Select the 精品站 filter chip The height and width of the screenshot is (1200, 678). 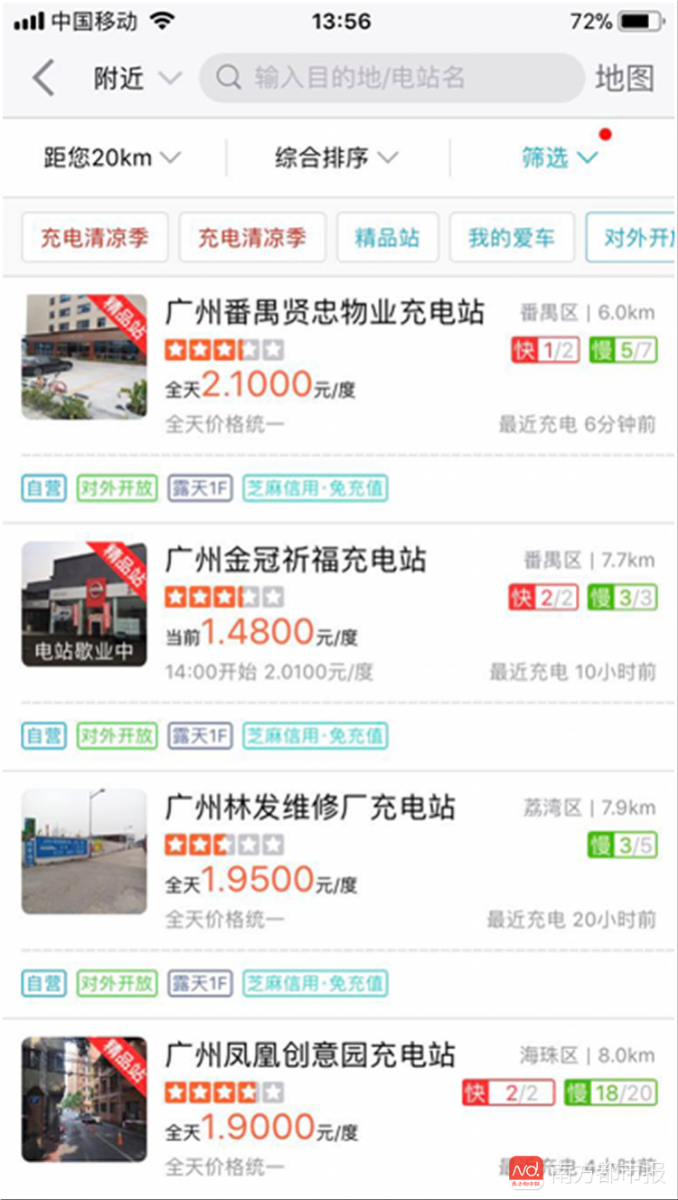pyautogui.click(x=387, y=238)
